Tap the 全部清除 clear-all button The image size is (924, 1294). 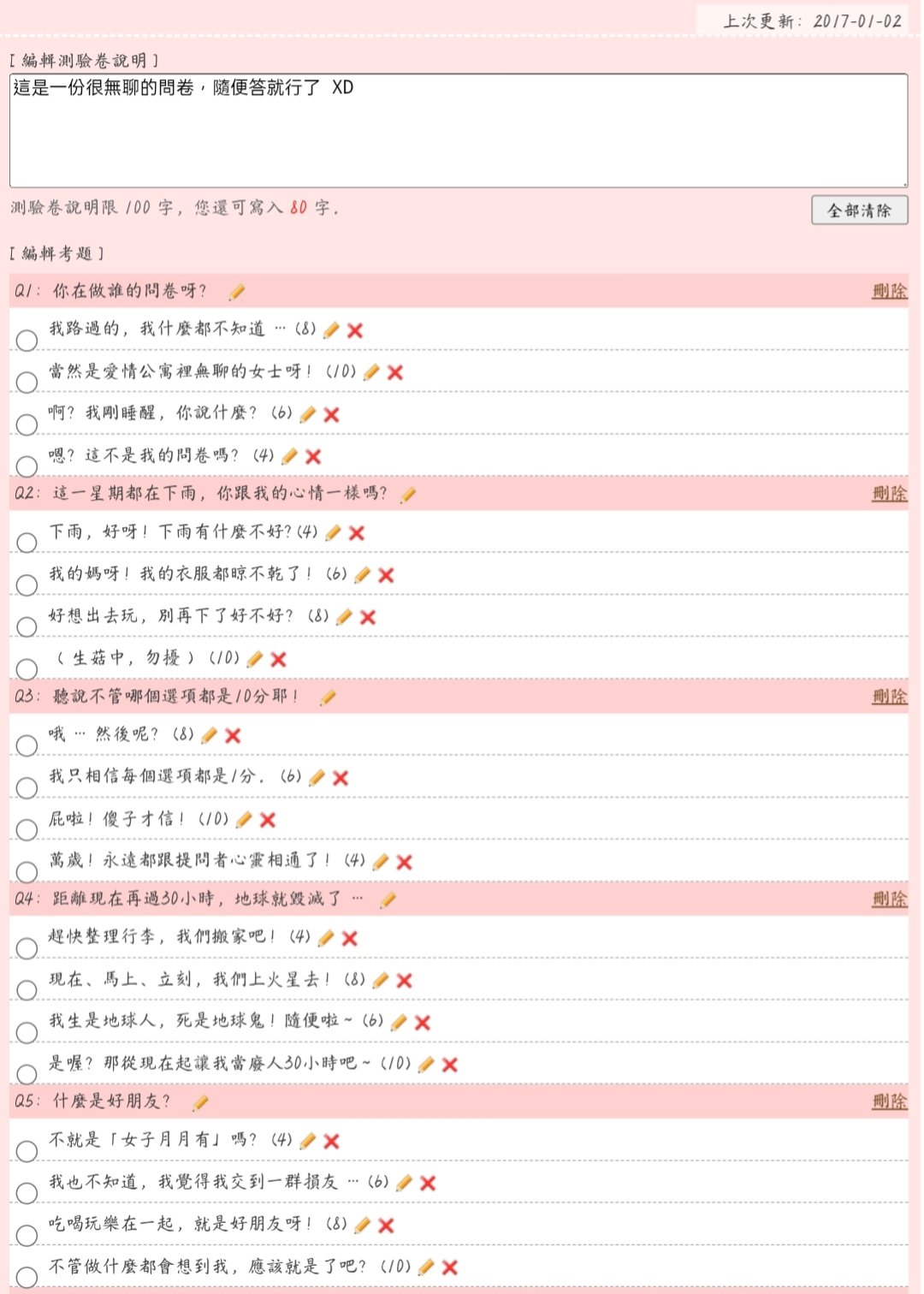click(x=859, y=210)
